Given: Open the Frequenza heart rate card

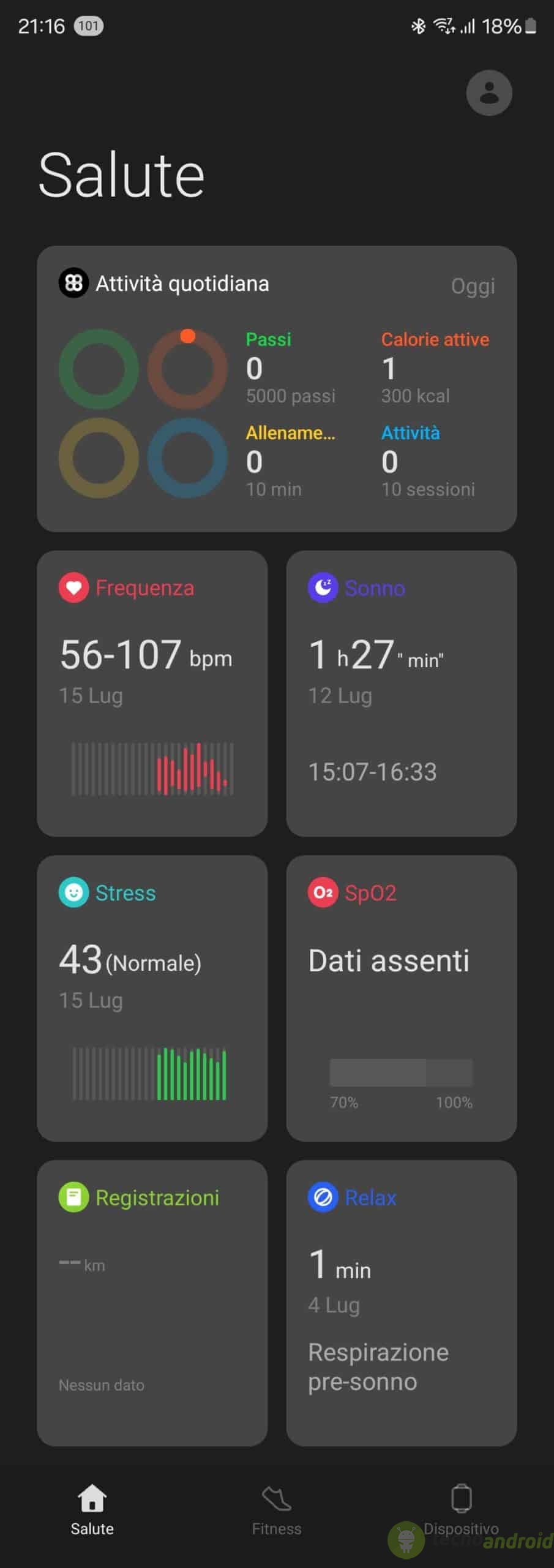Looking at the screenshot, I should click(152, 693).
